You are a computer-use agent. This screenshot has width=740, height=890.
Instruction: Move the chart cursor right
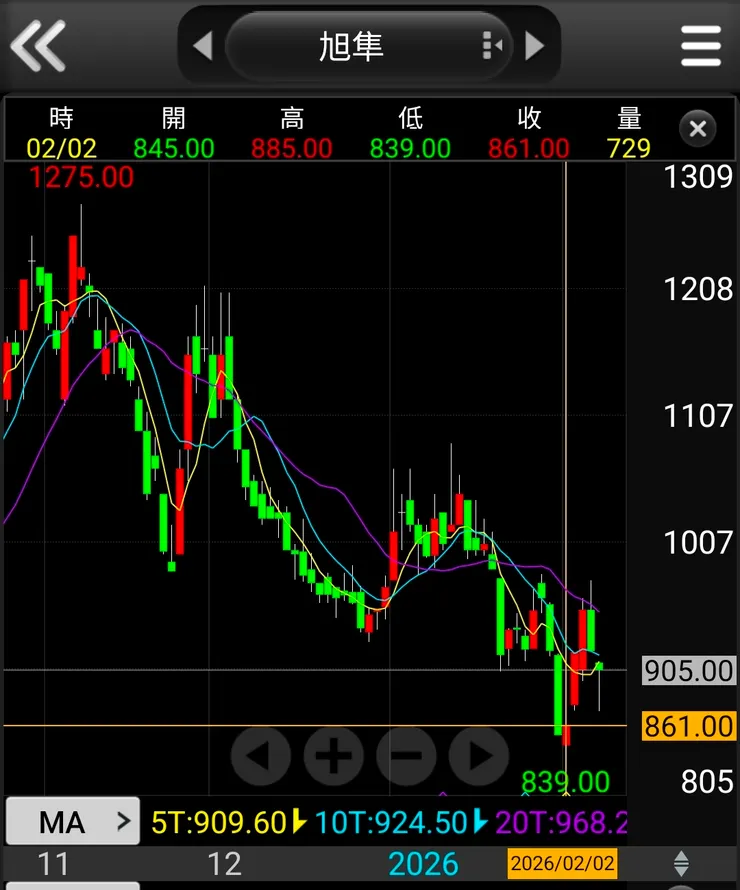click(x=479, y=755)
